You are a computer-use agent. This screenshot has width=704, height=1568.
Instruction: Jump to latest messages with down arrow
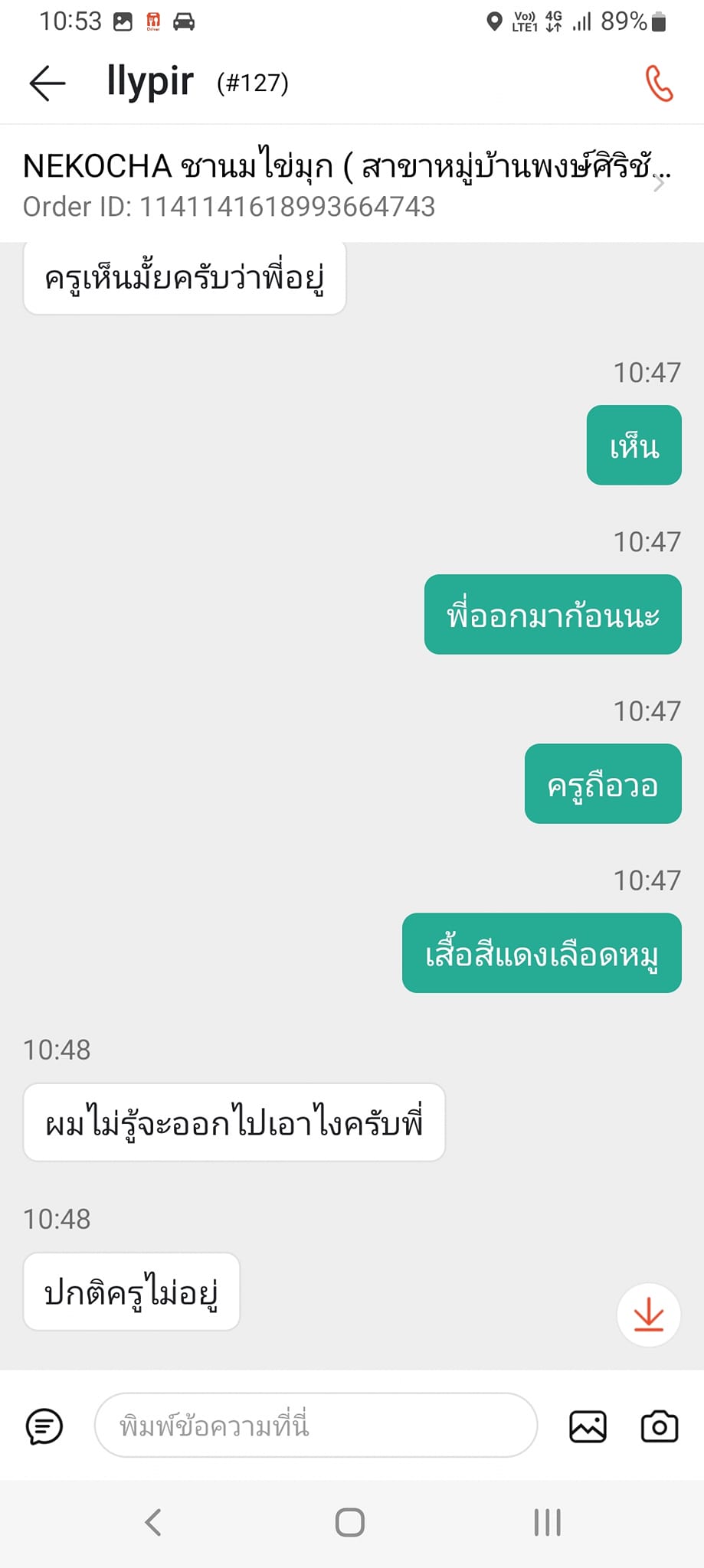(649, 1315)
